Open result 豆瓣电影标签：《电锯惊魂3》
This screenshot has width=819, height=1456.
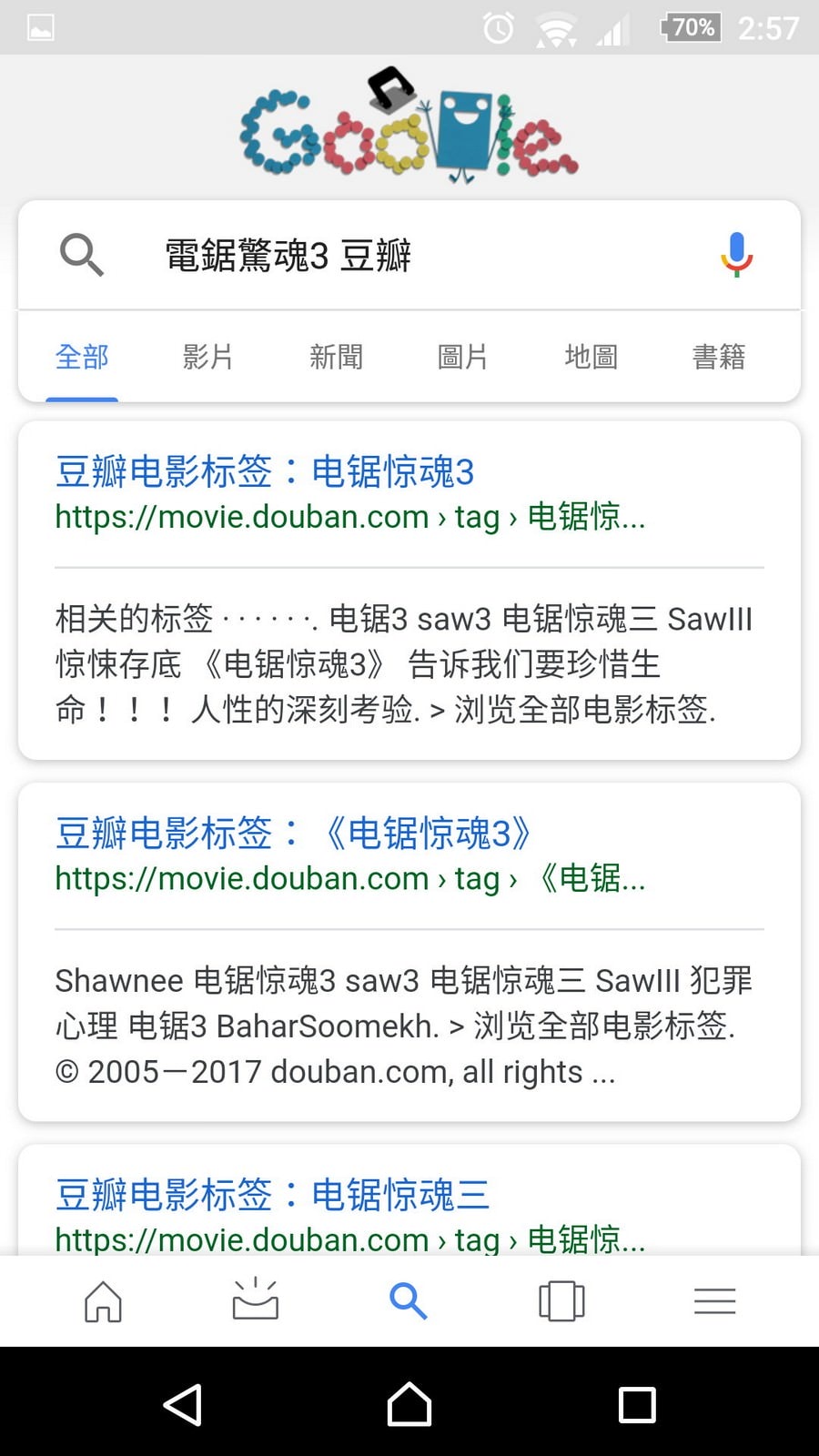pos(293,834)
